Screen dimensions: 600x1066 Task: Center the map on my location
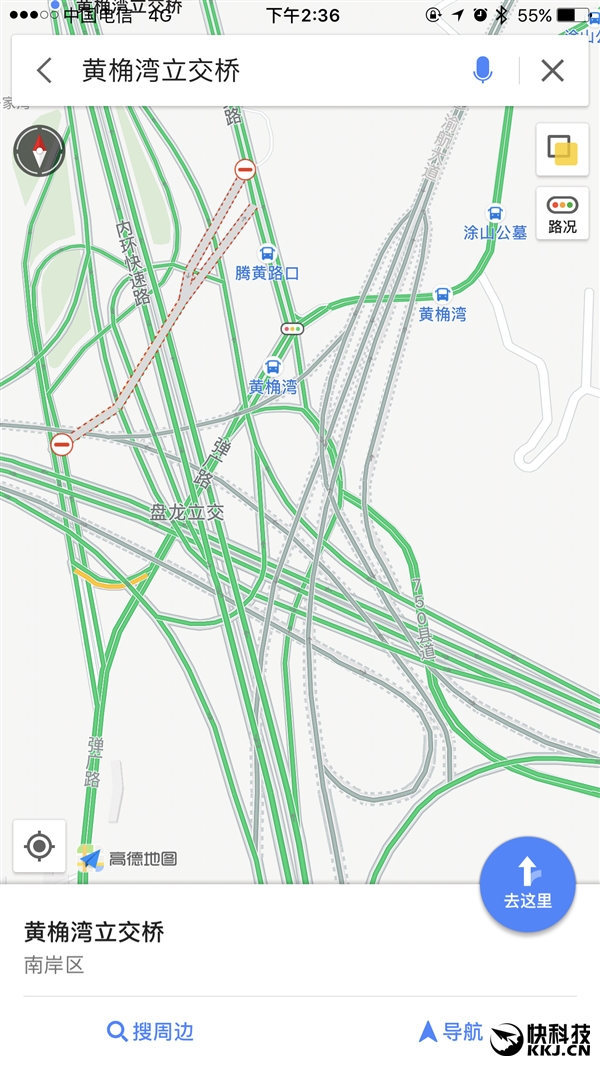39,846
